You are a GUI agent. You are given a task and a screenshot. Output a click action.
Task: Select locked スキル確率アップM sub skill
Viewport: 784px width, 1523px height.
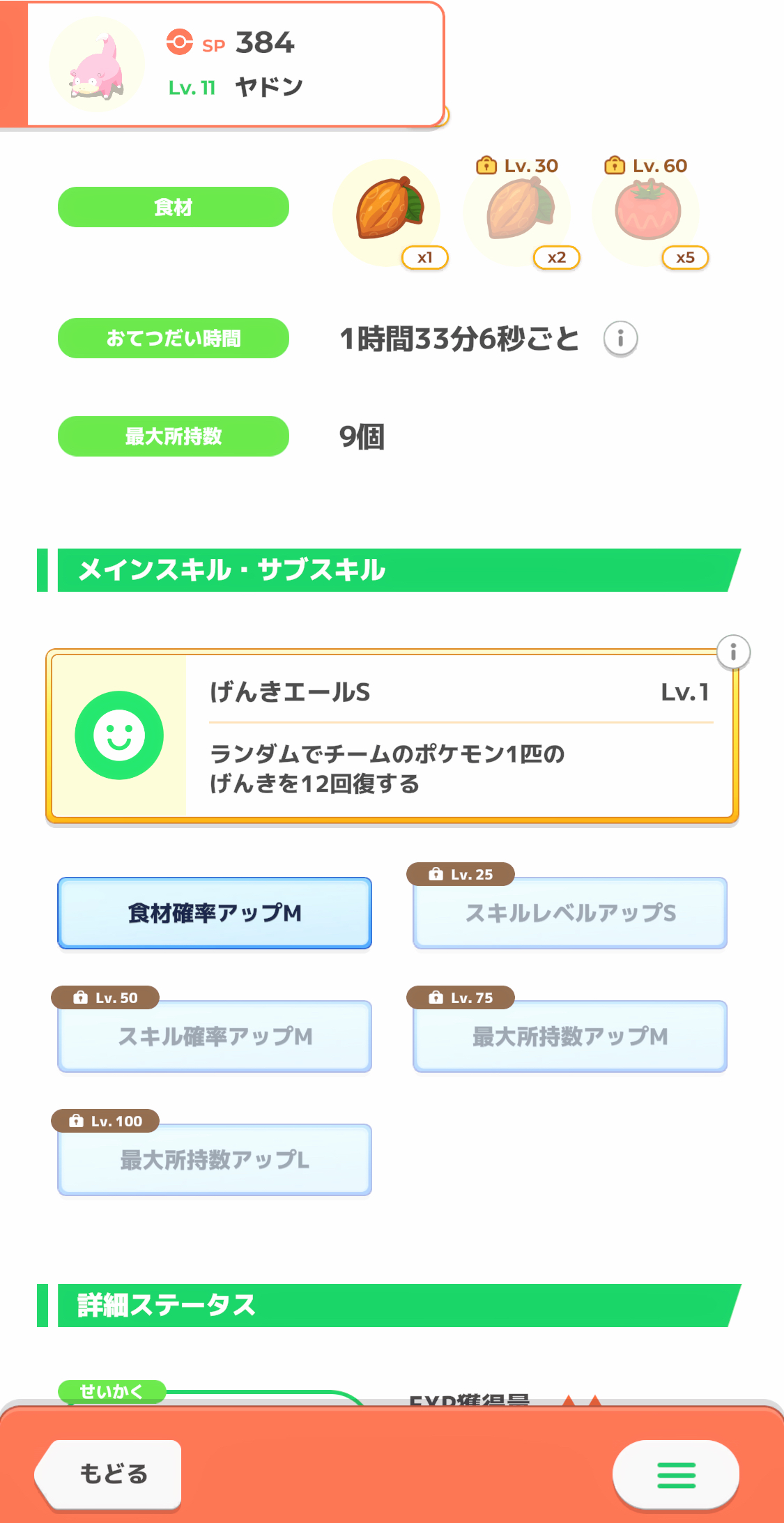tap(215, 1036)
